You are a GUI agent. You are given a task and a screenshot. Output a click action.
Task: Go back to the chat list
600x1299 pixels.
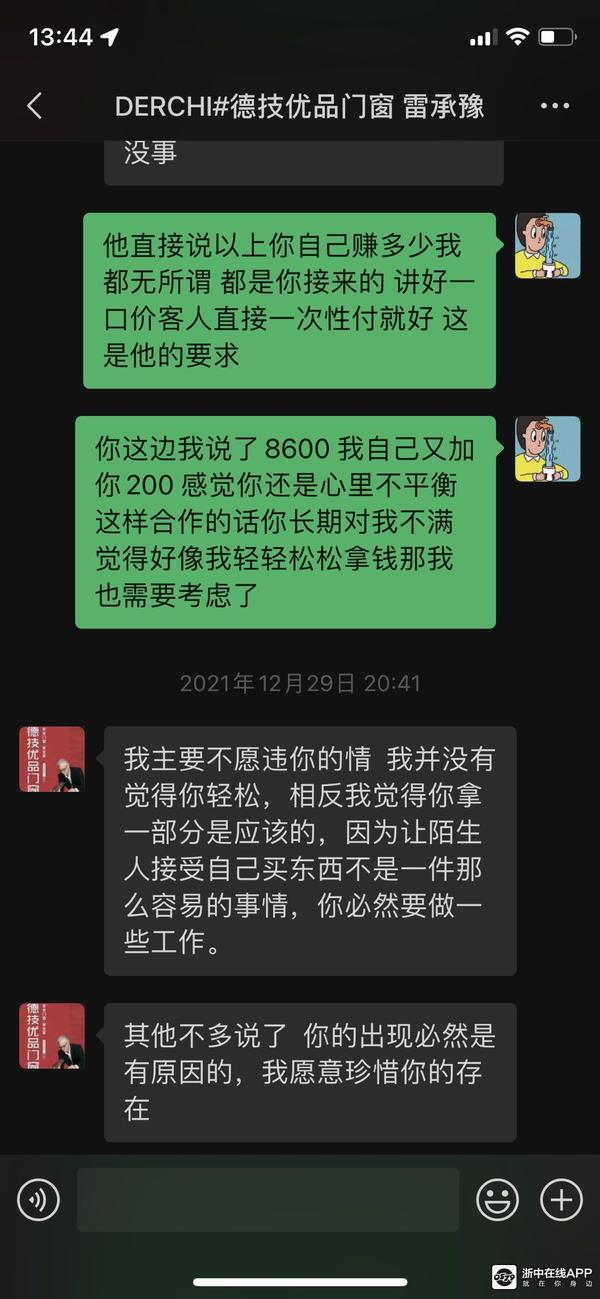[35, 106]
